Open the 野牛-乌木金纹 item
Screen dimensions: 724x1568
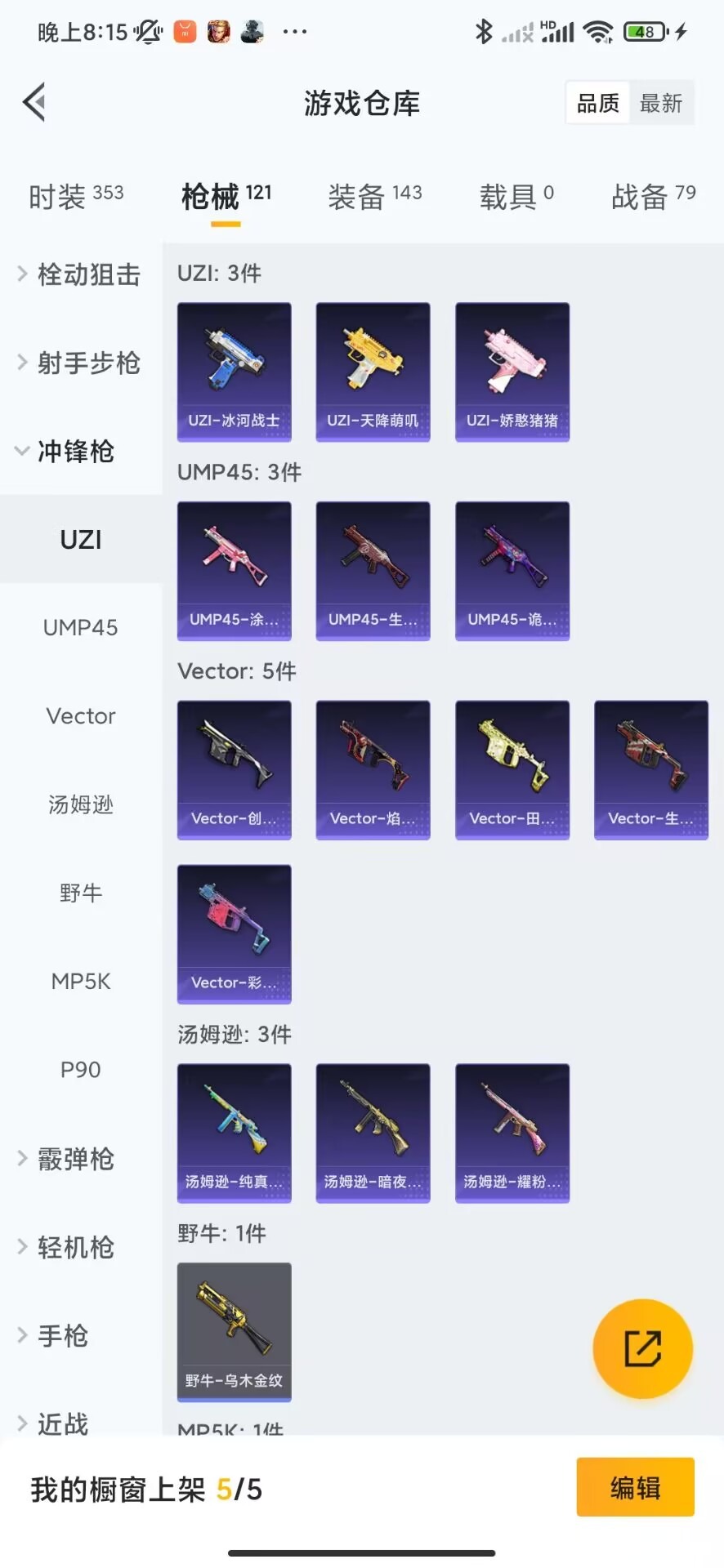point(234,1331)
